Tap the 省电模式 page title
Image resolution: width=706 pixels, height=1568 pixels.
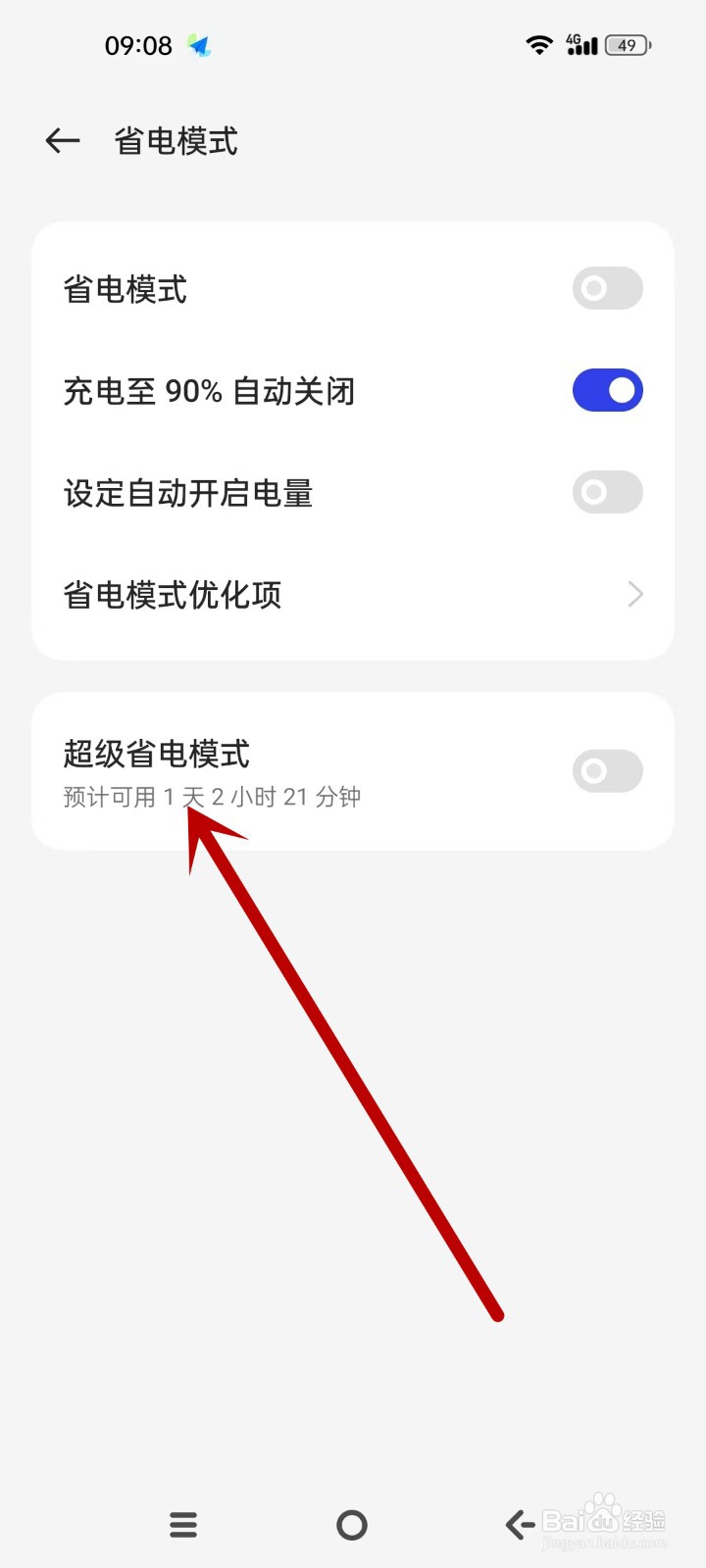[x=175, y=141]
